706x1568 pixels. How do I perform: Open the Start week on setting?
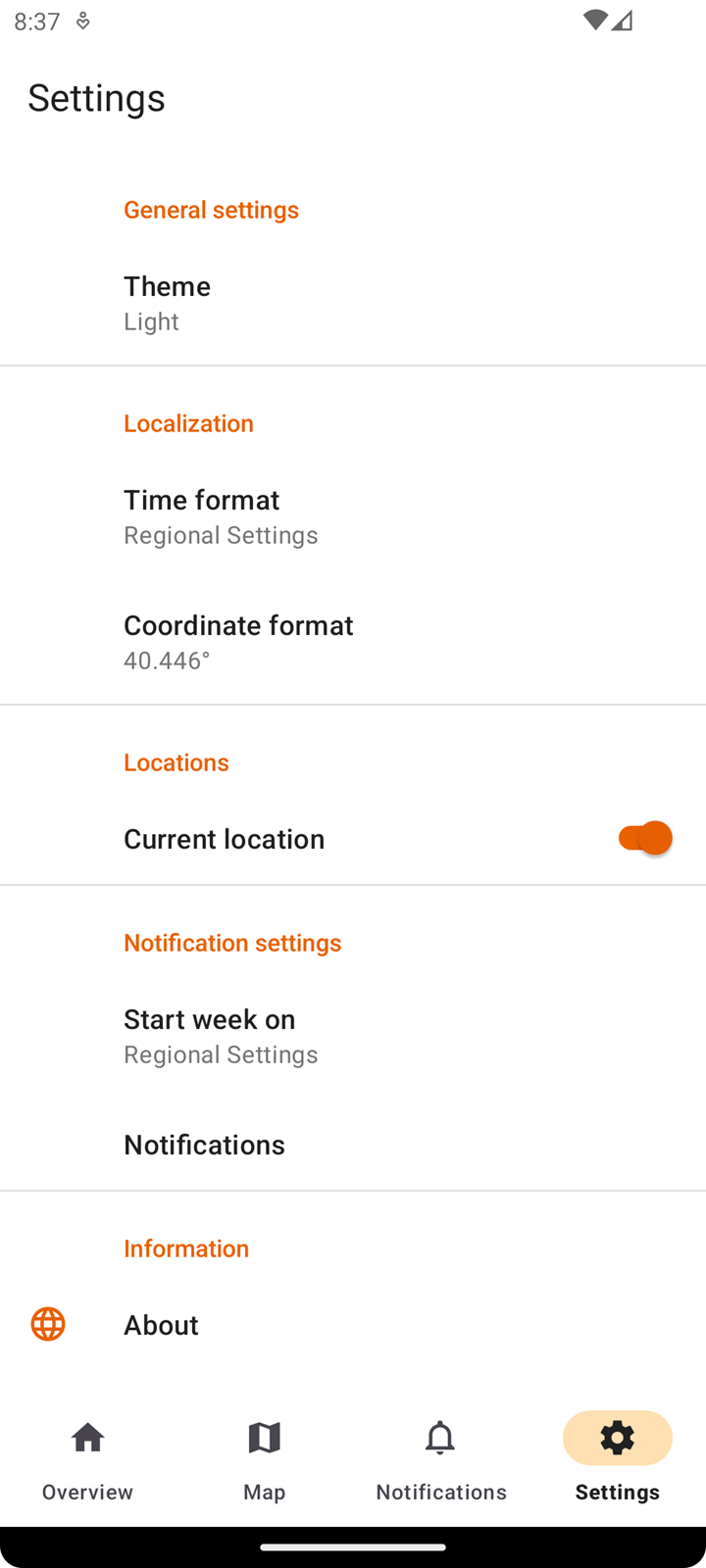click(x=353, y=1036)
